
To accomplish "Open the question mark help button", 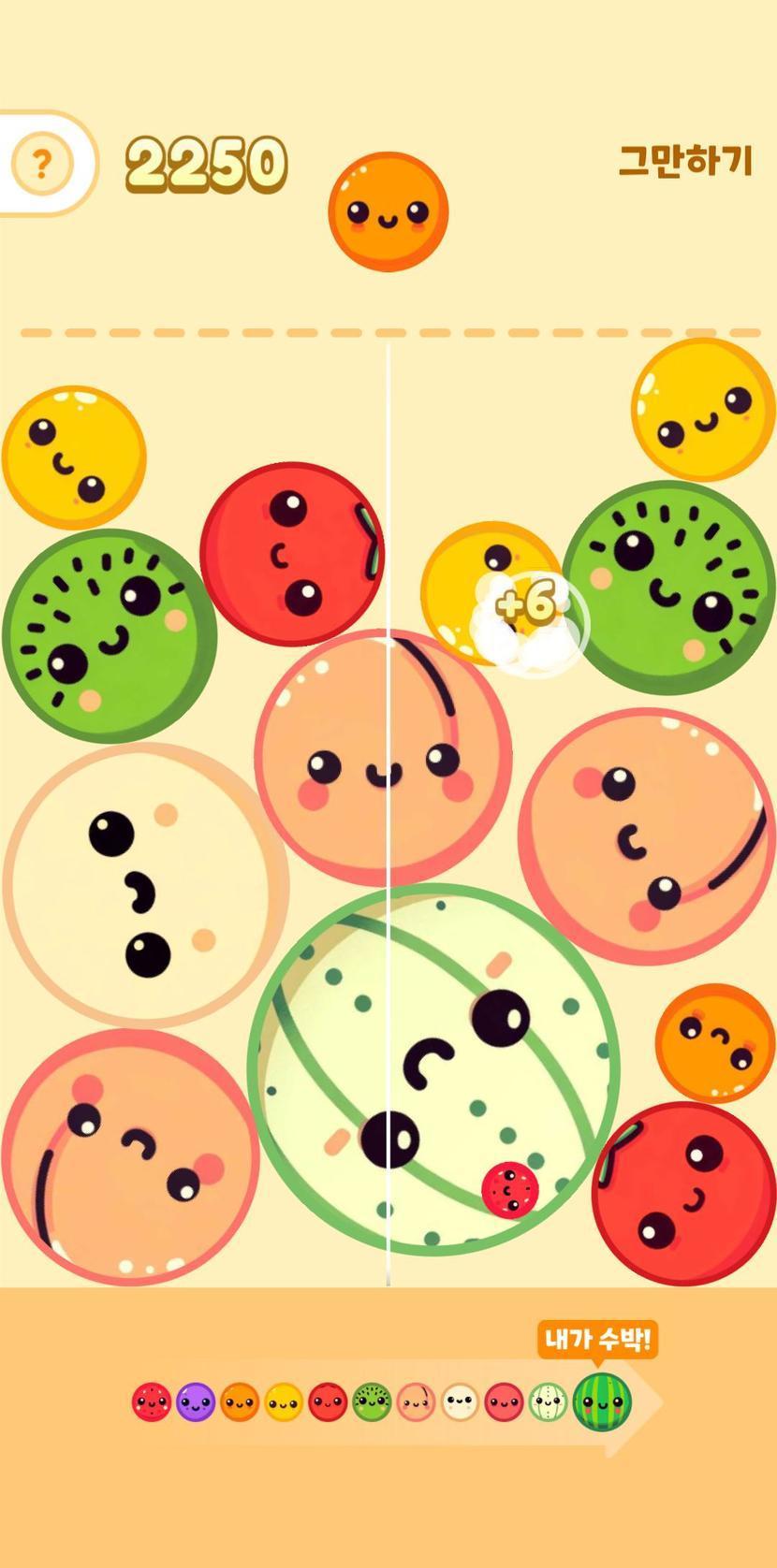I will (41, 165).
